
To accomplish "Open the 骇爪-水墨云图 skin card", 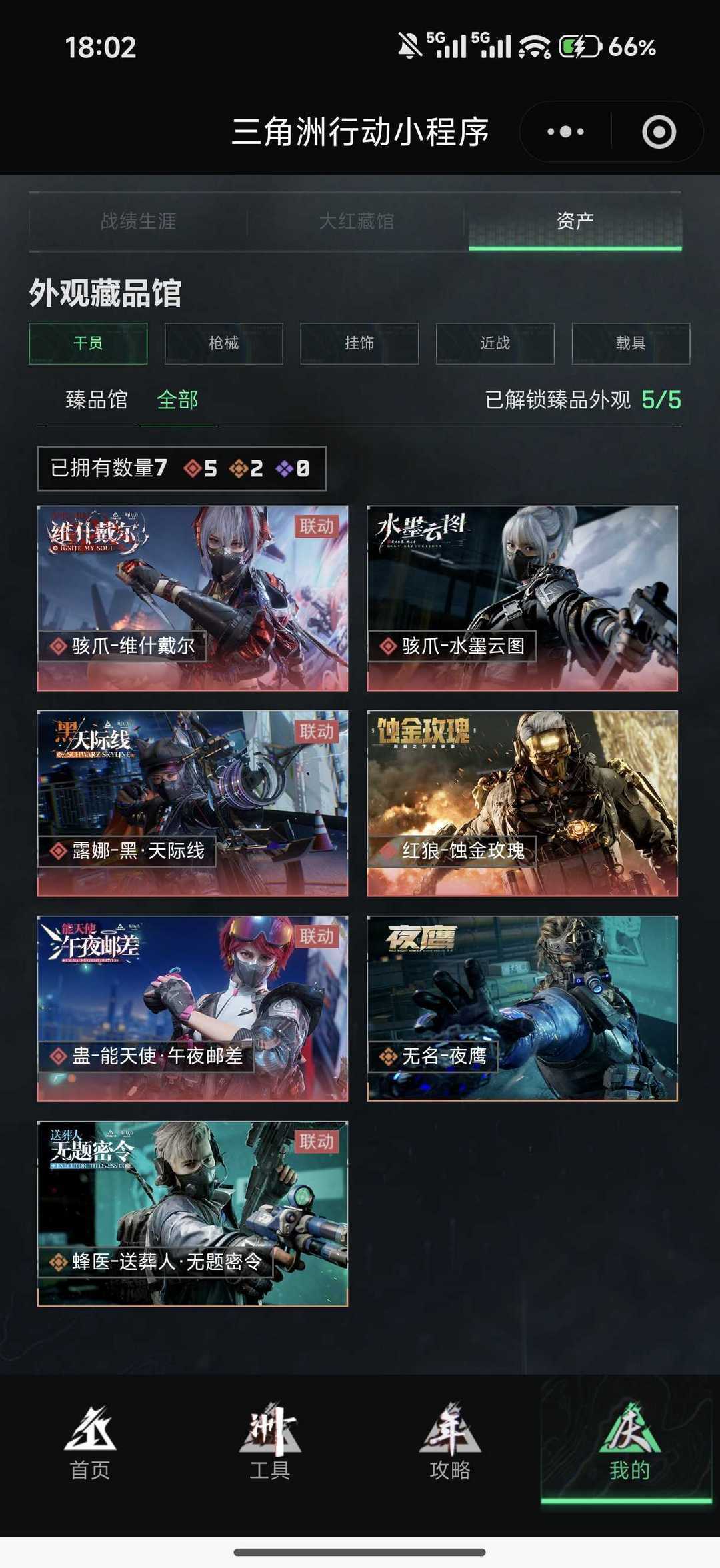I will (523, 598).
